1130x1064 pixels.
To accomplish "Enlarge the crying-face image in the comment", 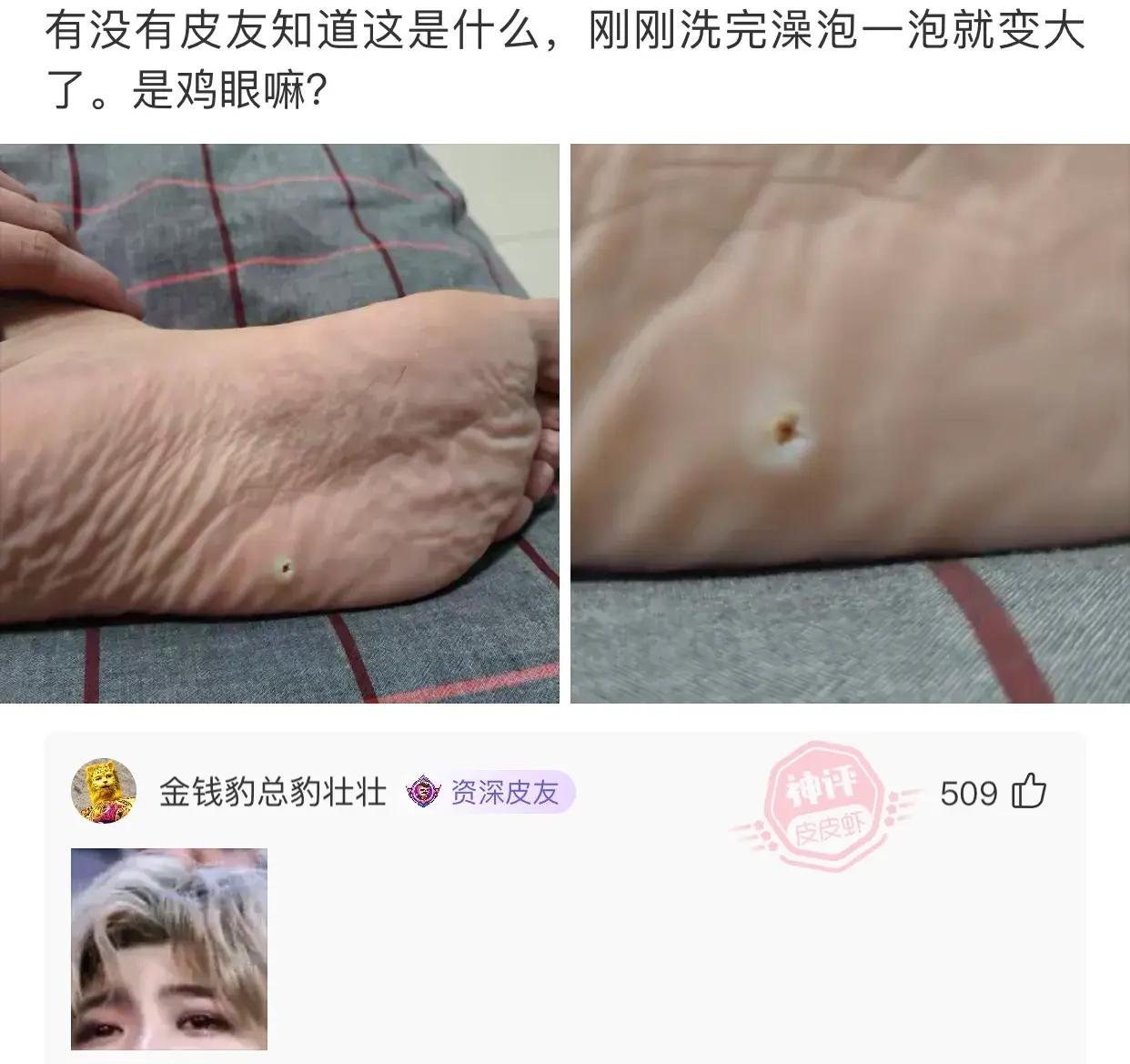I will click(169, 948).
